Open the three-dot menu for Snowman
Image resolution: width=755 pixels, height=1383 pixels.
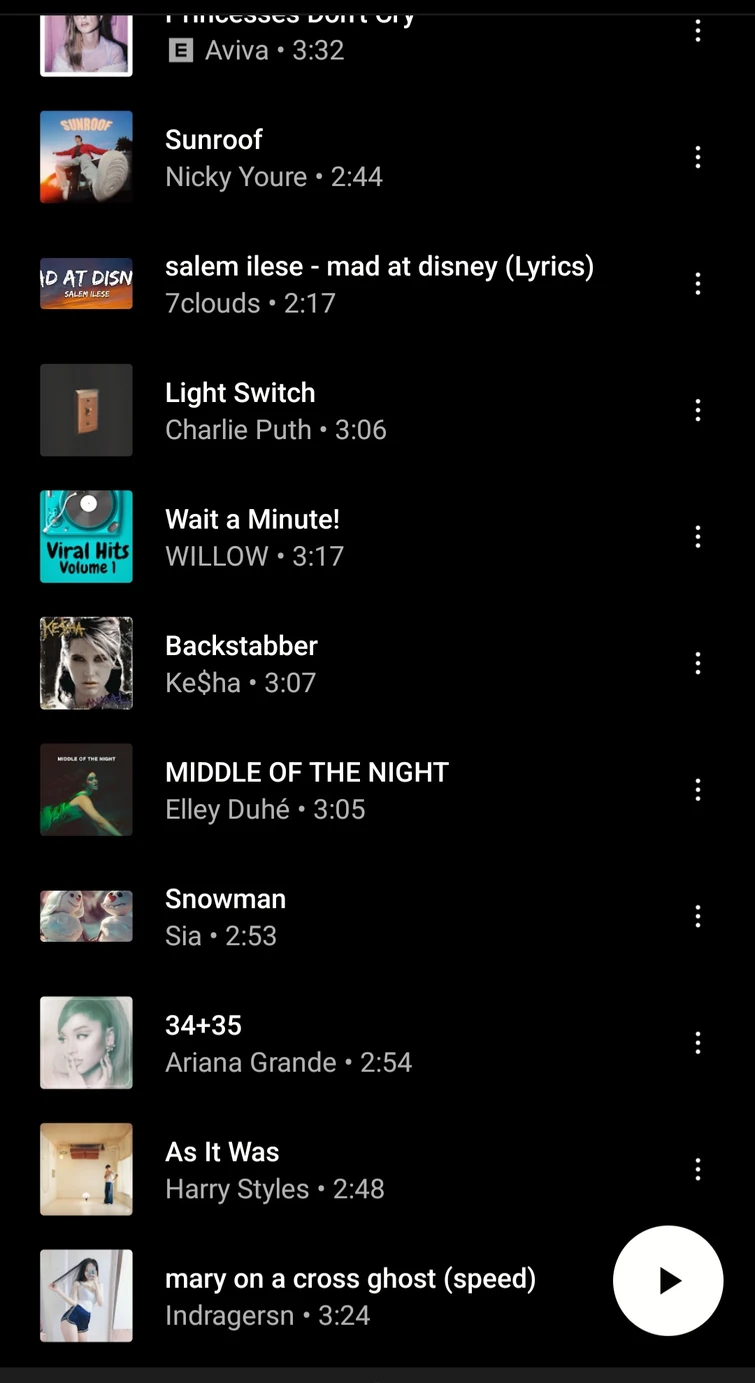tap(697, 915)
